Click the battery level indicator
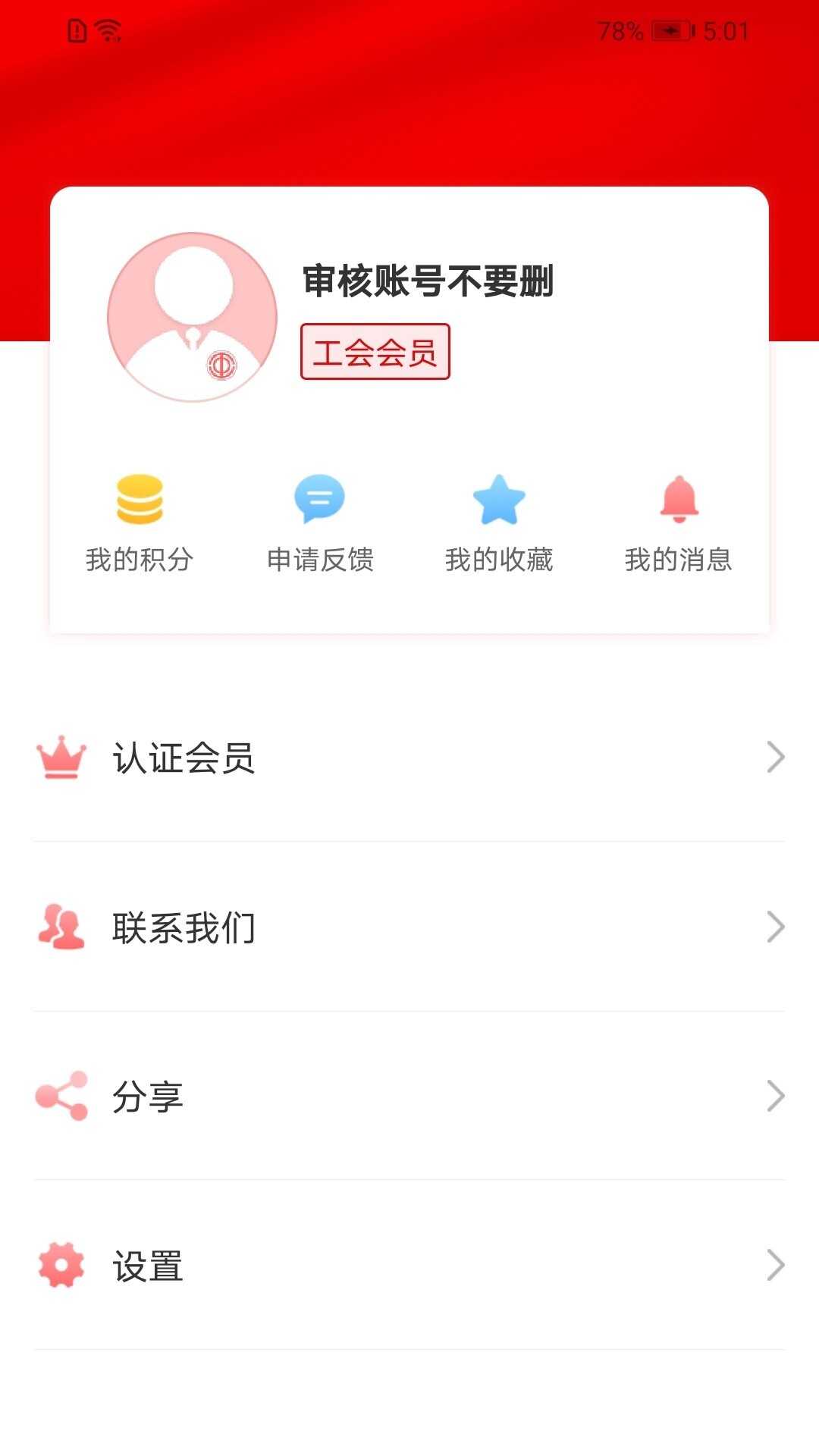 [x=670, y=32]
